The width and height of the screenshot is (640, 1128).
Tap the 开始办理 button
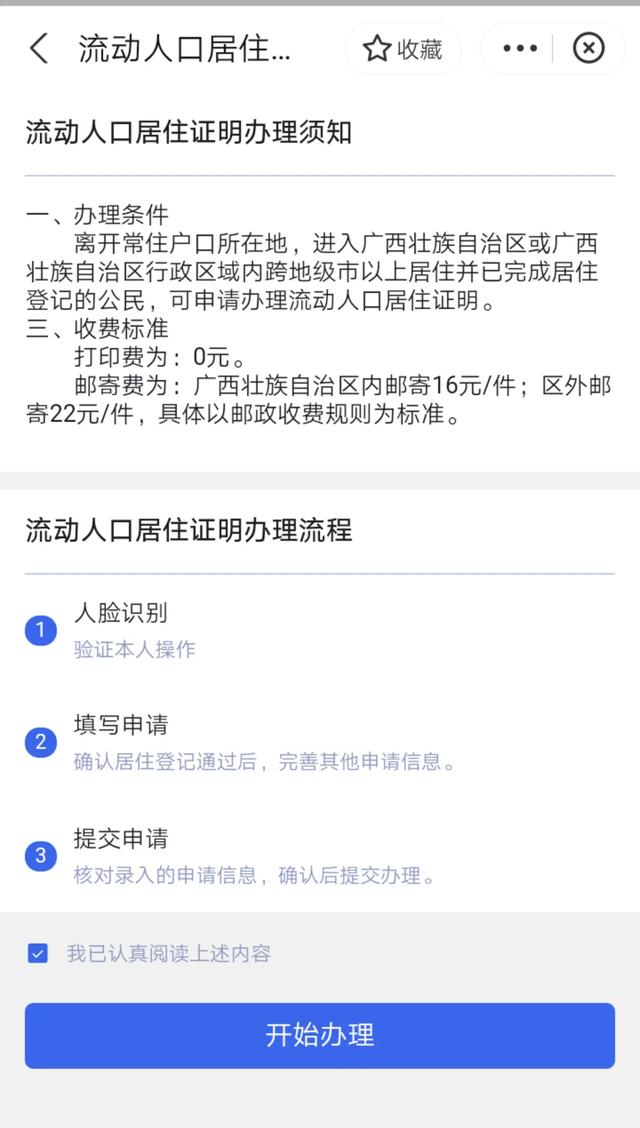(x=320, y=1035)
